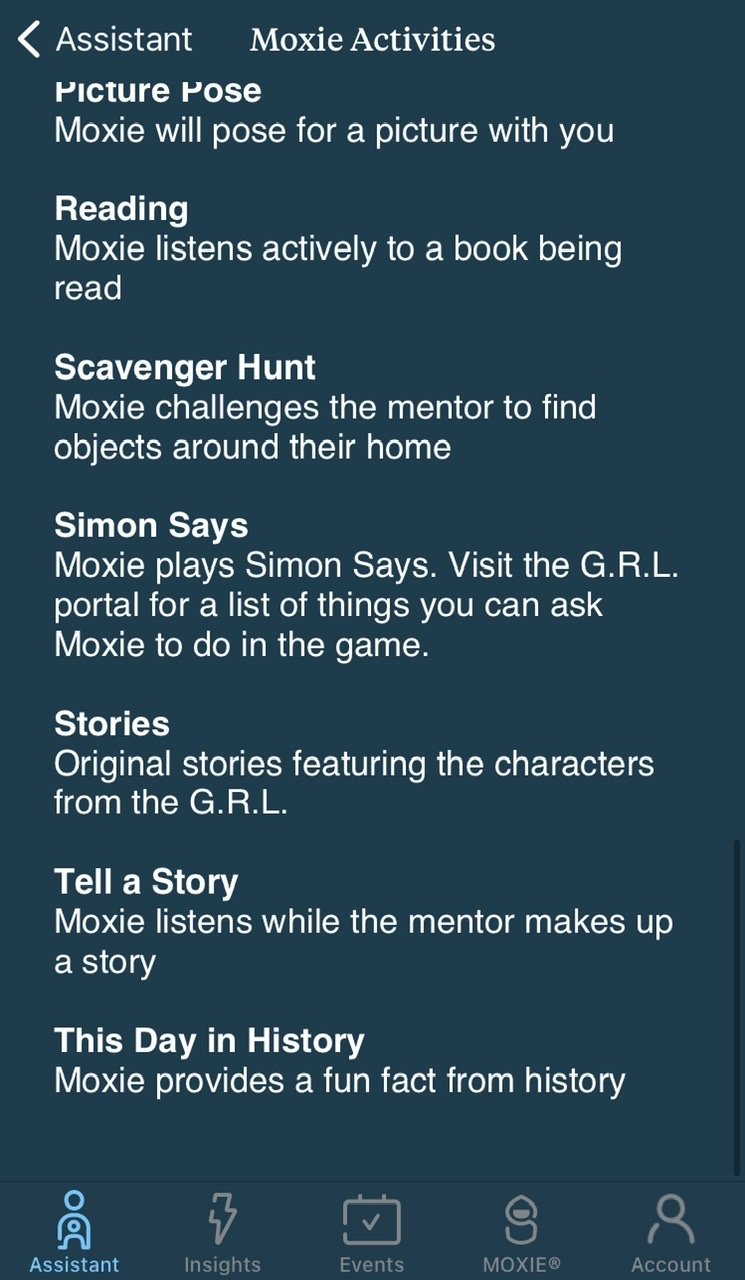The height and width of the screenshot is (1280, 745).
Task: Switch to the Assistant tab
Action: pyautogui.click(x=74, y=1232)
